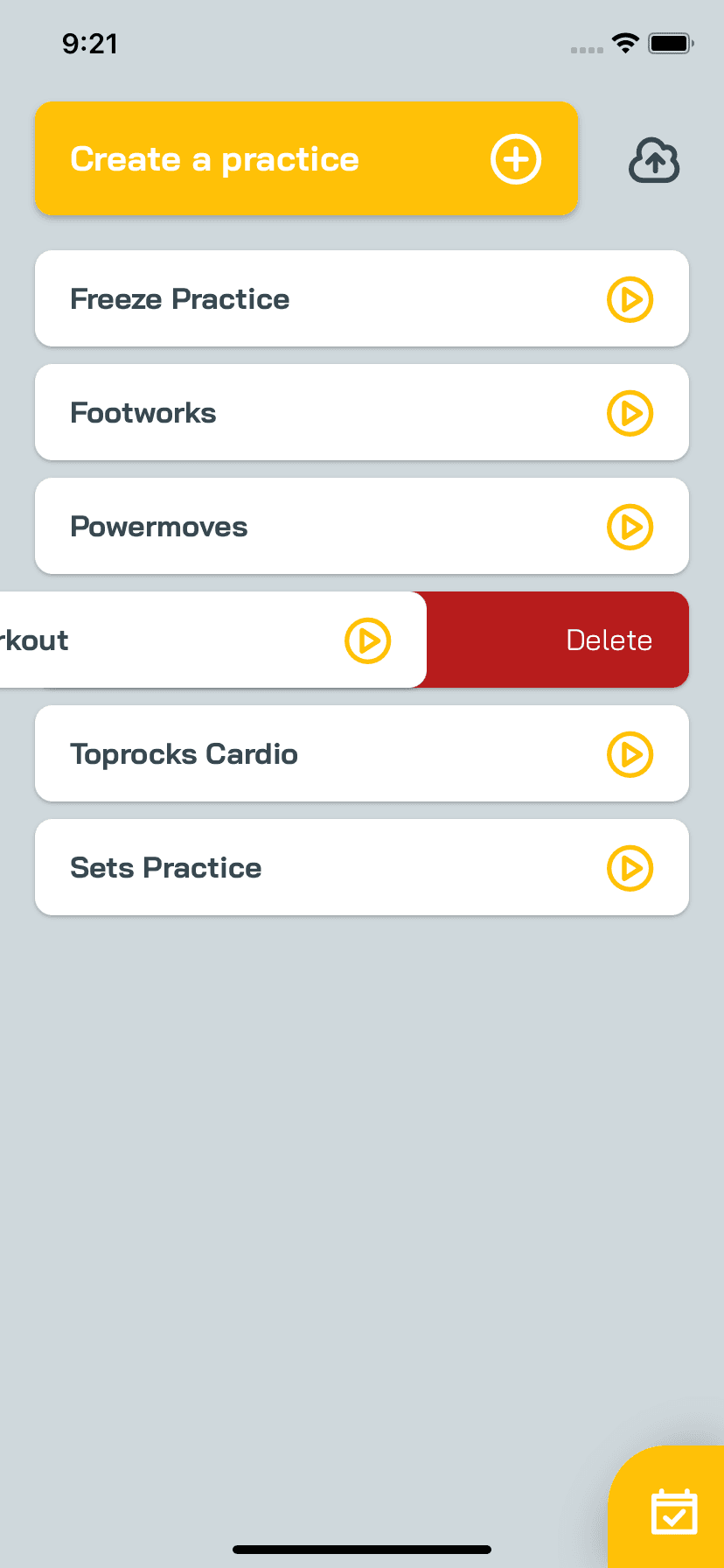Start Freeze Practice with its play icon
The width and height of the screenshot is (724, 1568).
click(630, 299)
